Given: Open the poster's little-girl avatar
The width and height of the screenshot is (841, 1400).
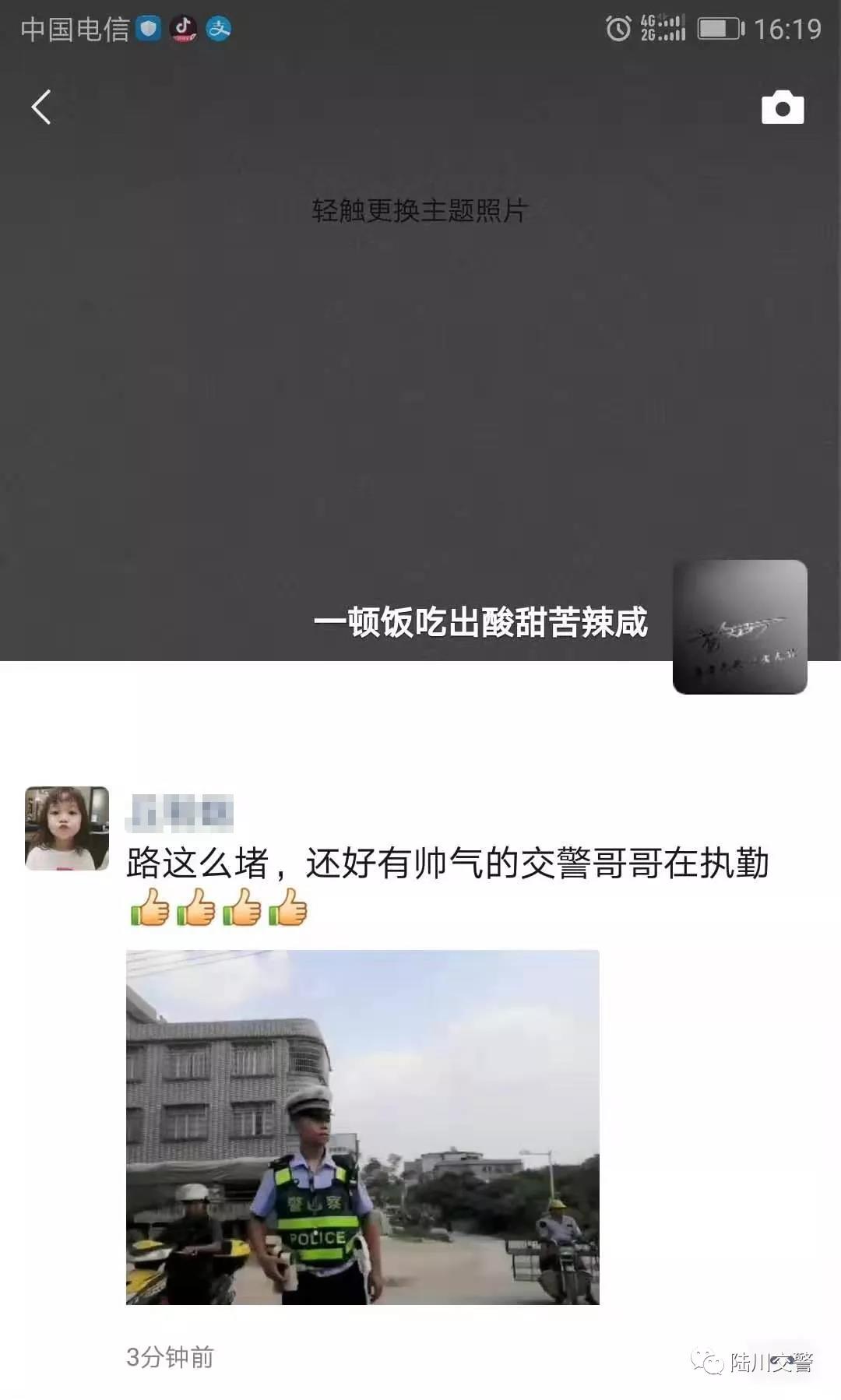Looking at the screenshot, I should coord(67,828).
